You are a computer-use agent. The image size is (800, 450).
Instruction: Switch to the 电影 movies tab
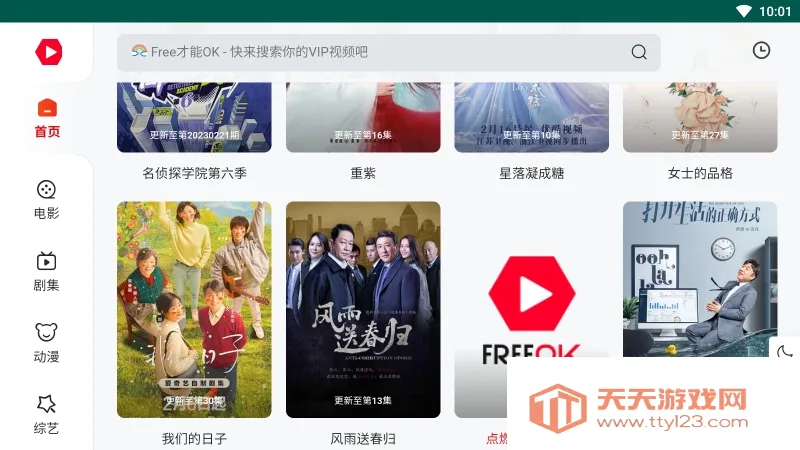point(46,199)
